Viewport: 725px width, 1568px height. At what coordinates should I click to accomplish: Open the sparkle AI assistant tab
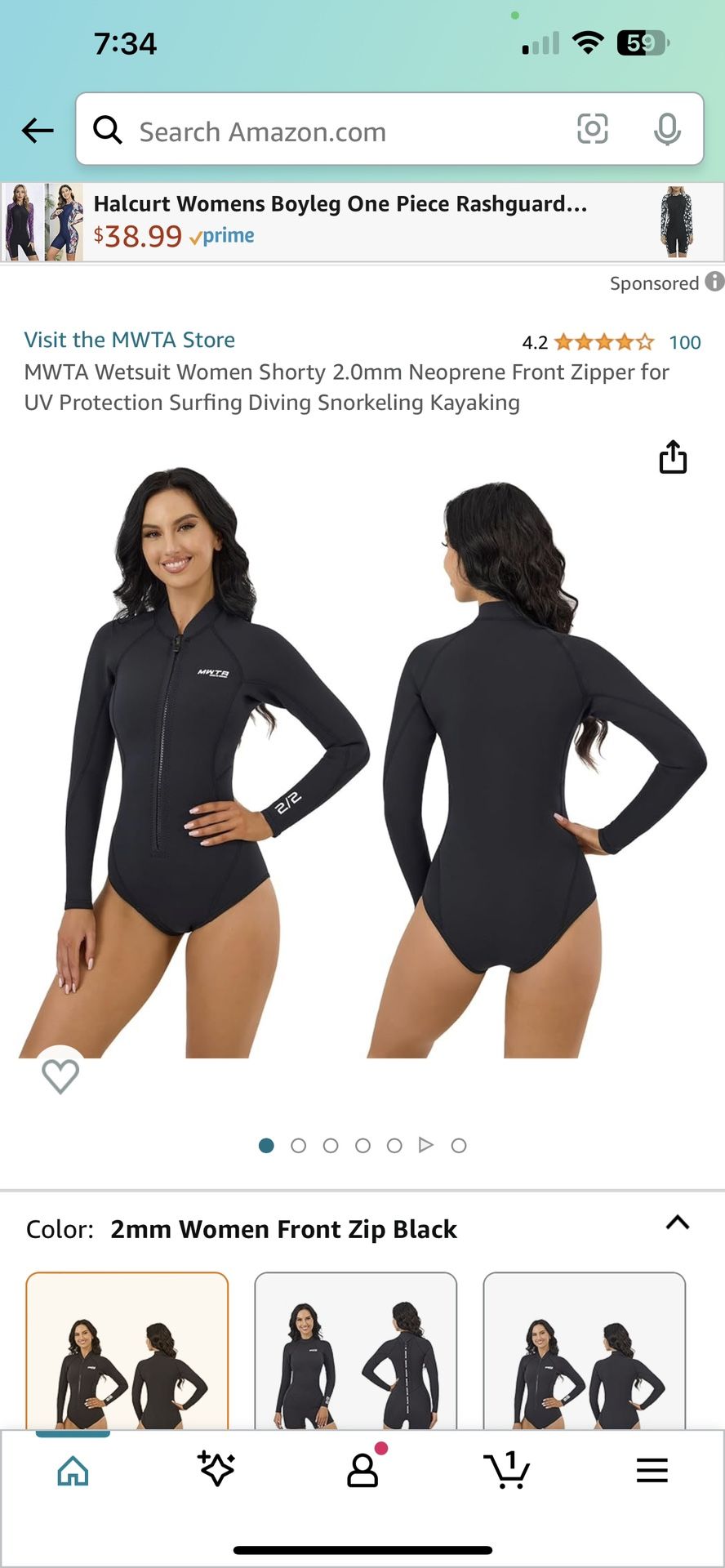click(216, 1469)
